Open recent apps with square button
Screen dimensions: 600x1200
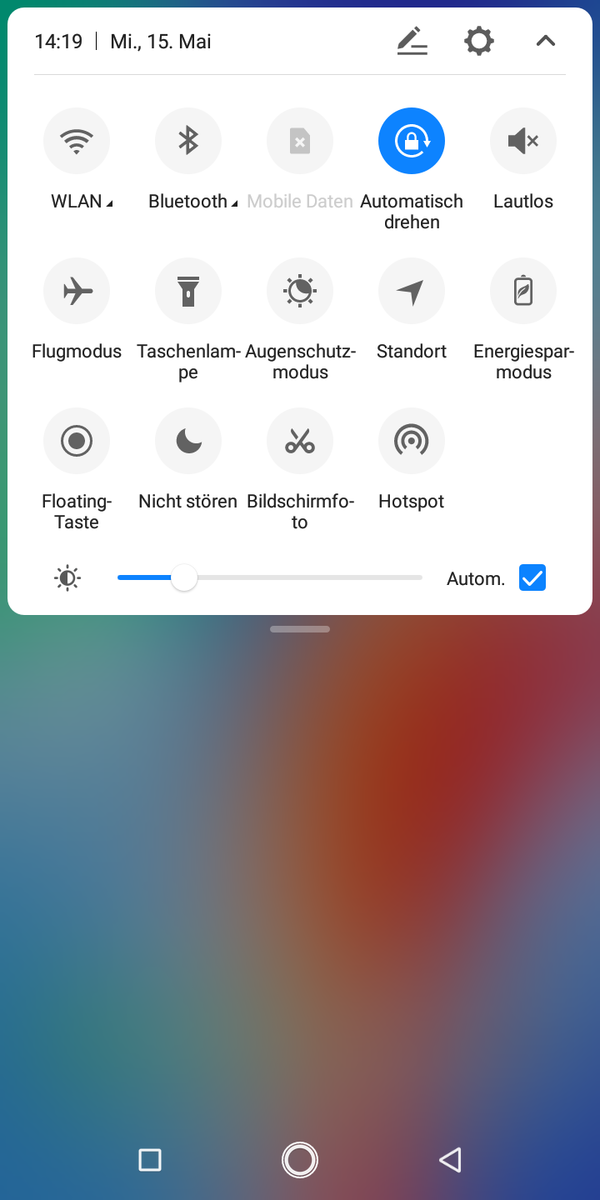pos(150,1160)
